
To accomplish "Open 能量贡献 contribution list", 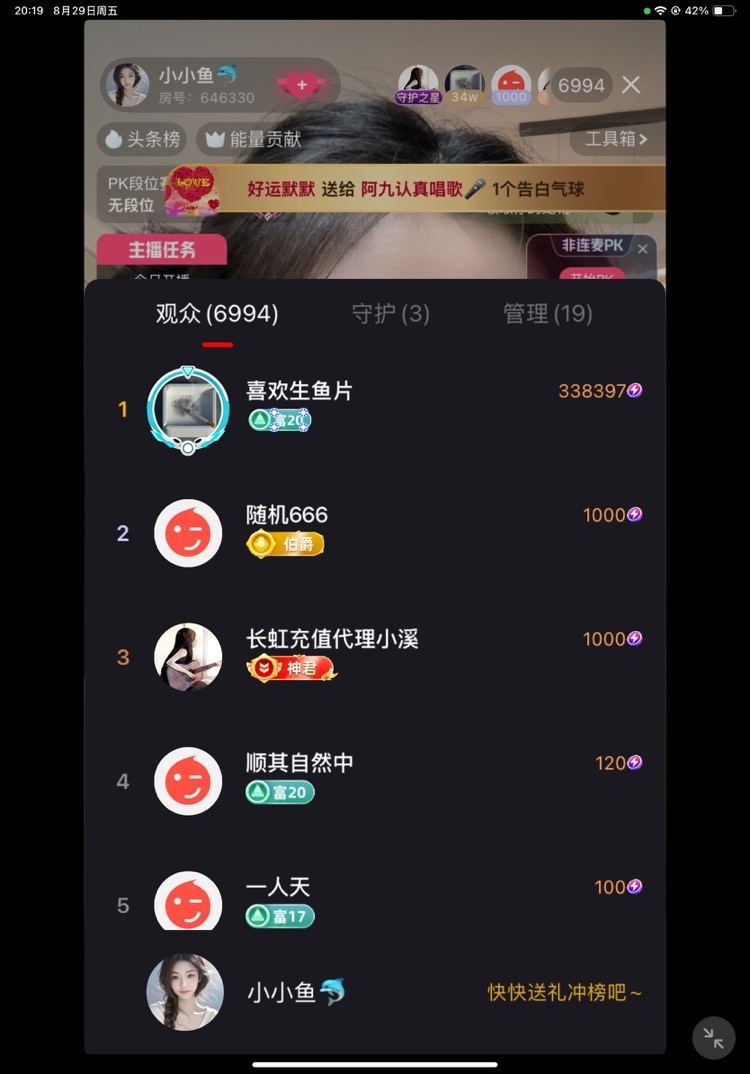I will [253, 139].
